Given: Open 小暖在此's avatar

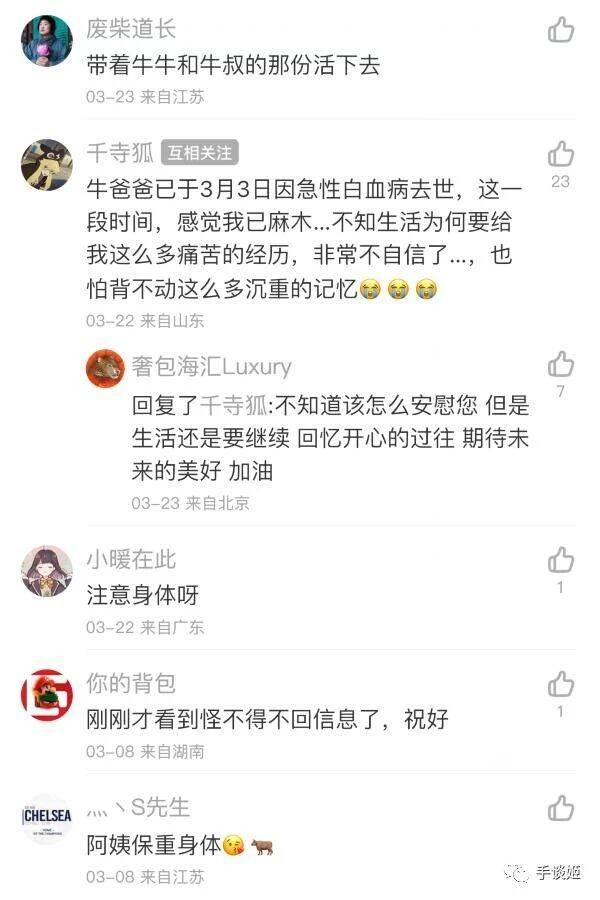Looking at the screenshot, I should click(x=47, y=571).
